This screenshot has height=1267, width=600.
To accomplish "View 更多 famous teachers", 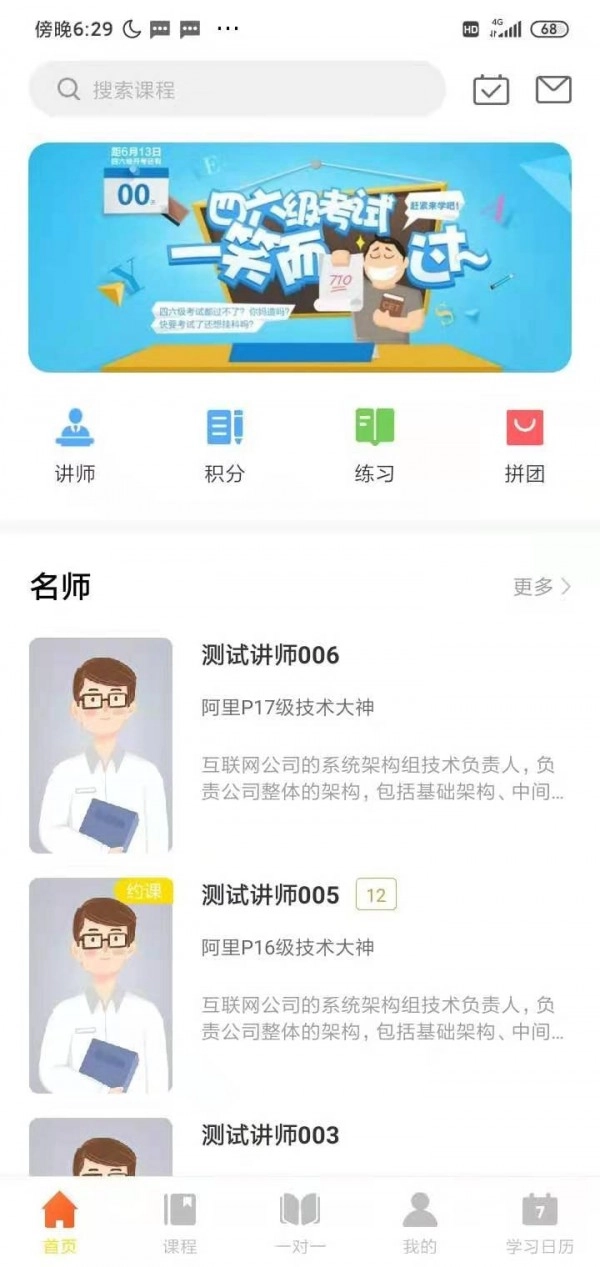I will (541, 587).
